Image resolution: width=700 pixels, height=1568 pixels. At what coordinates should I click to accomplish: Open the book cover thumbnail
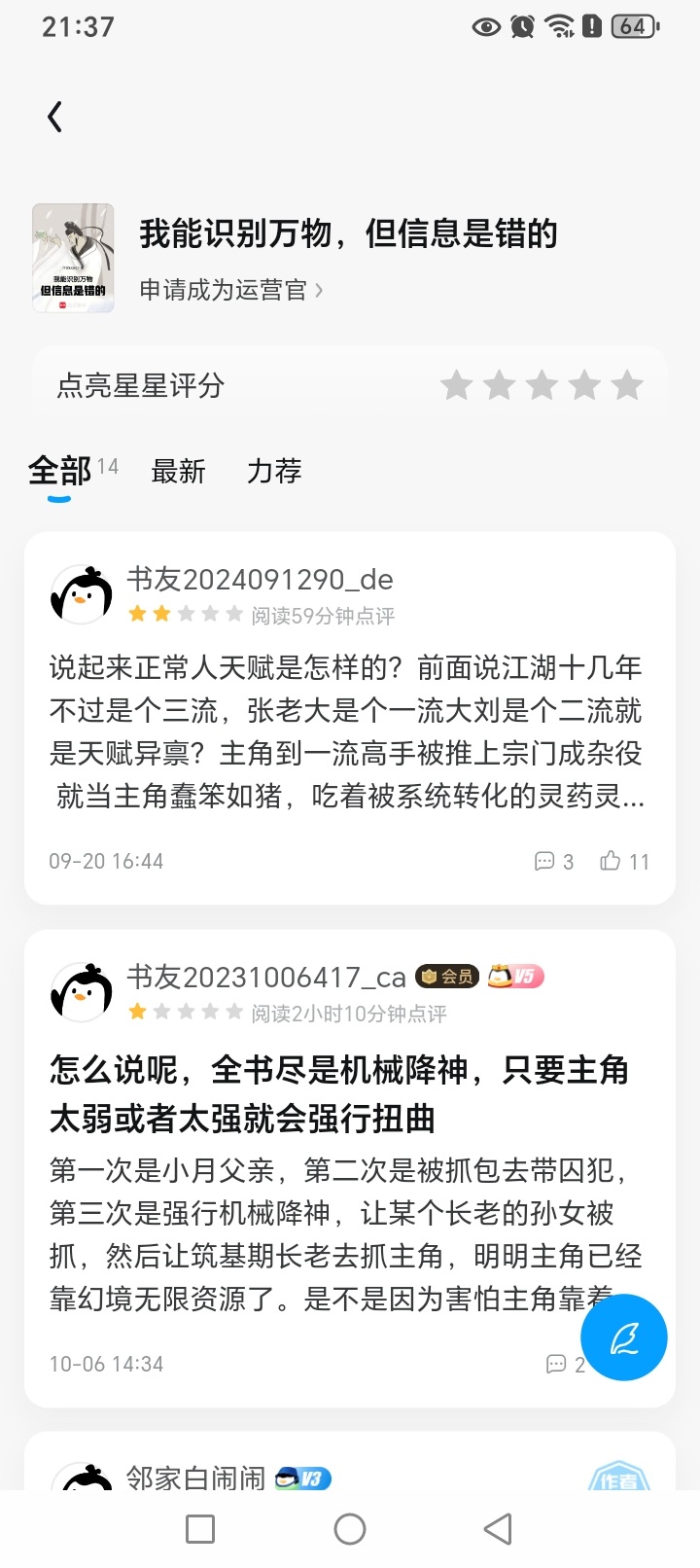(73, 258)
